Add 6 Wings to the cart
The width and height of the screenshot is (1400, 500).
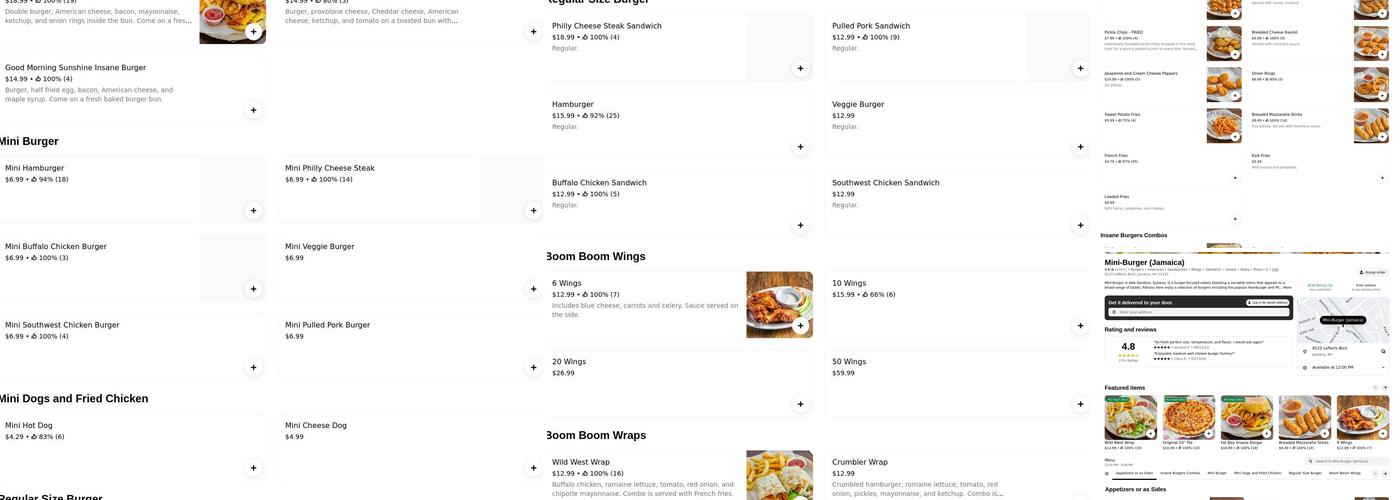pyautogui.click(x=800, y=325)
